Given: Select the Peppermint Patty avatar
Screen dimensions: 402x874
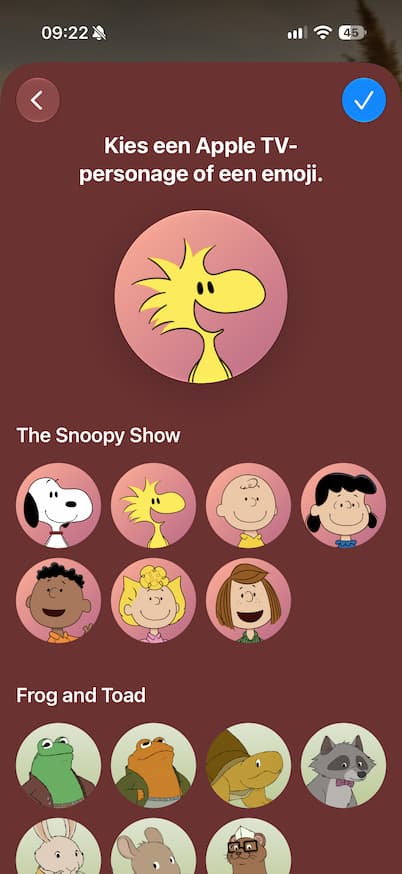Looking at the screenshot, I should (248, 600).
